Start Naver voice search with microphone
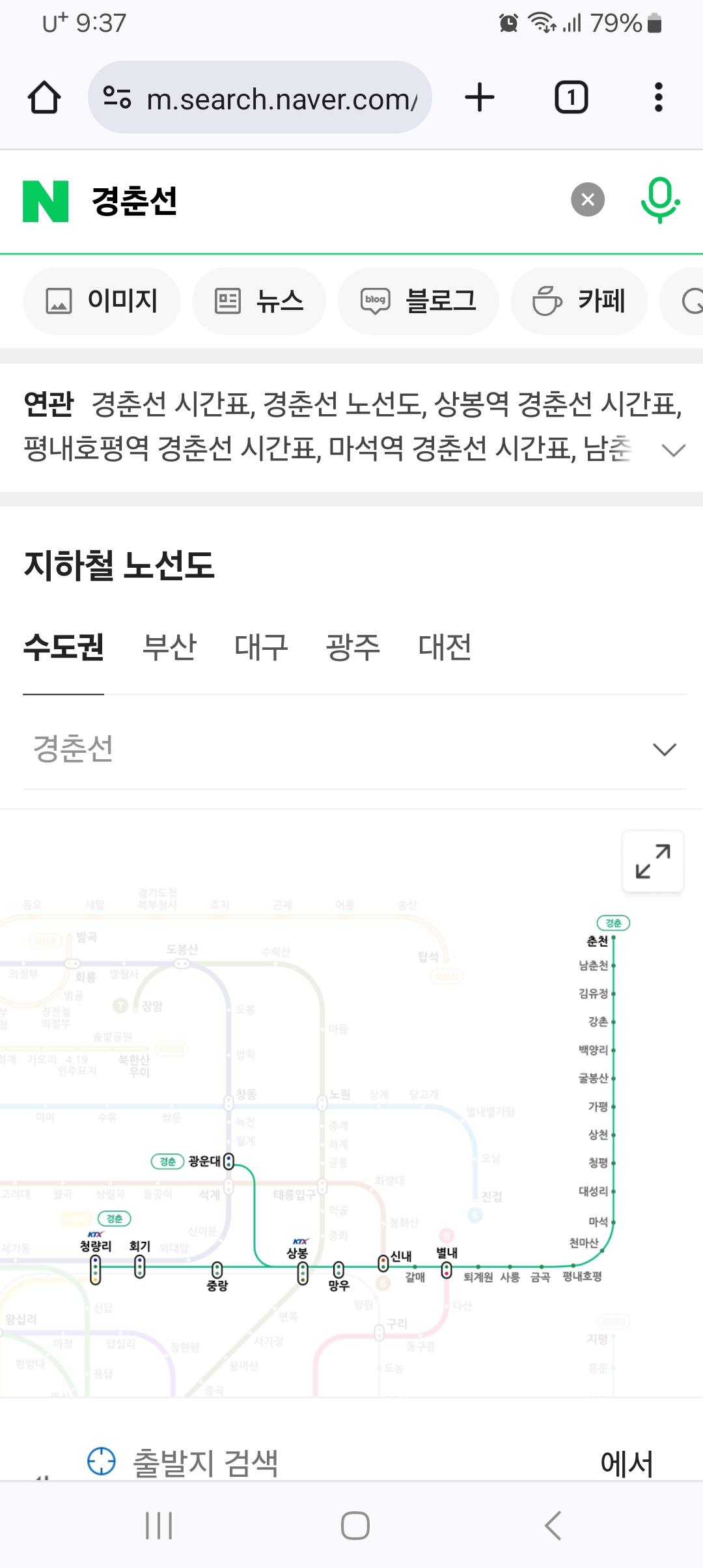This screenshot has width=703, height=1568. pyautogui.click(x=660, y=200)
